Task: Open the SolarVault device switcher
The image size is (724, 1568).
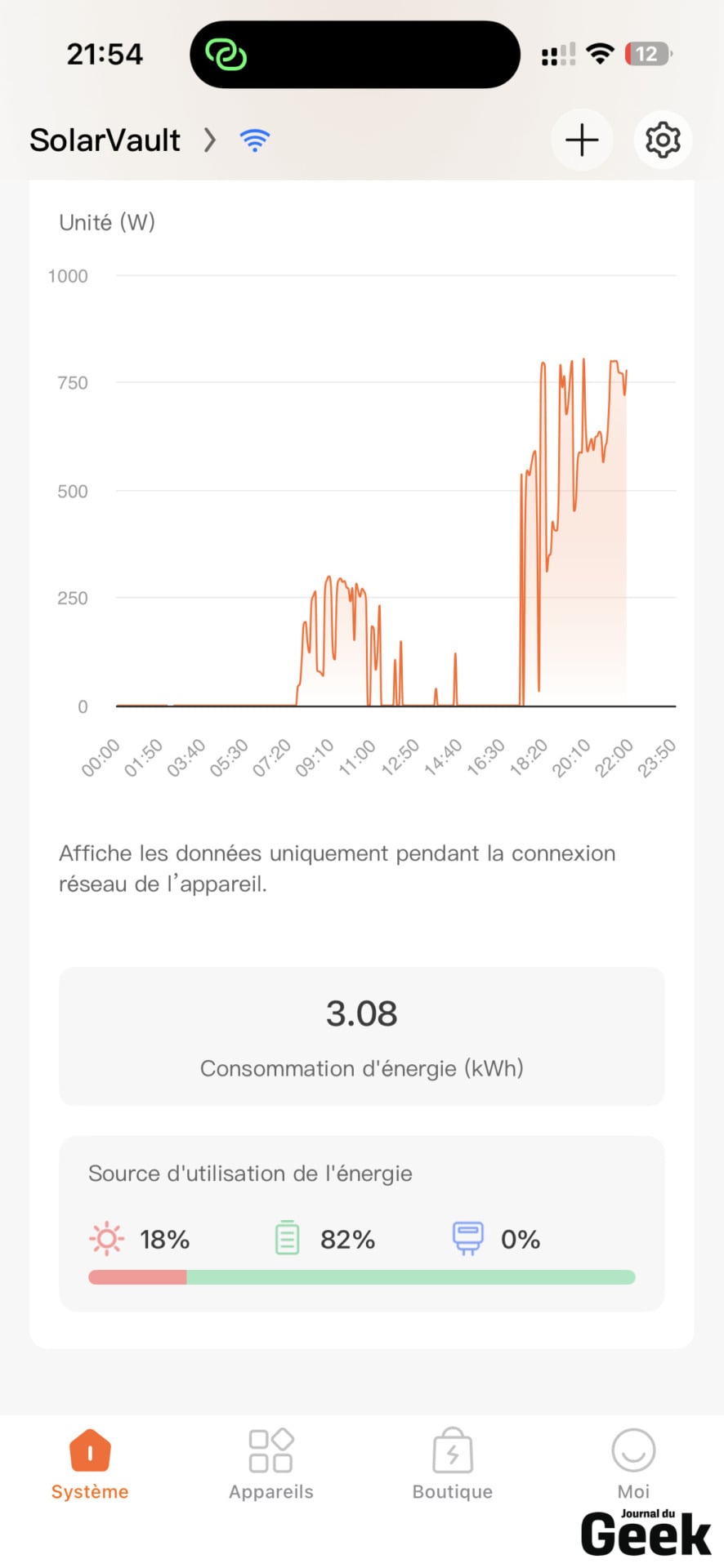Action: 123,140
